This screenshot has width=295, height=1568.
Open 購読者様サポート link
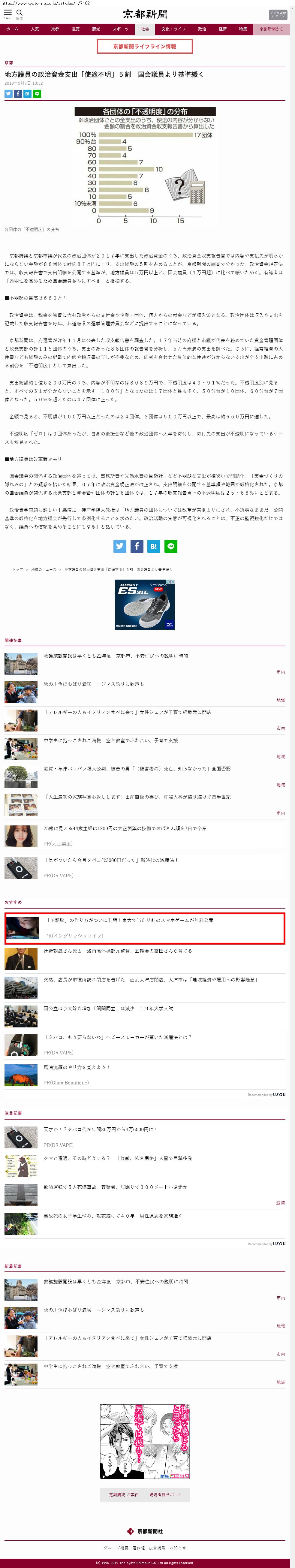pos(165,1494)
